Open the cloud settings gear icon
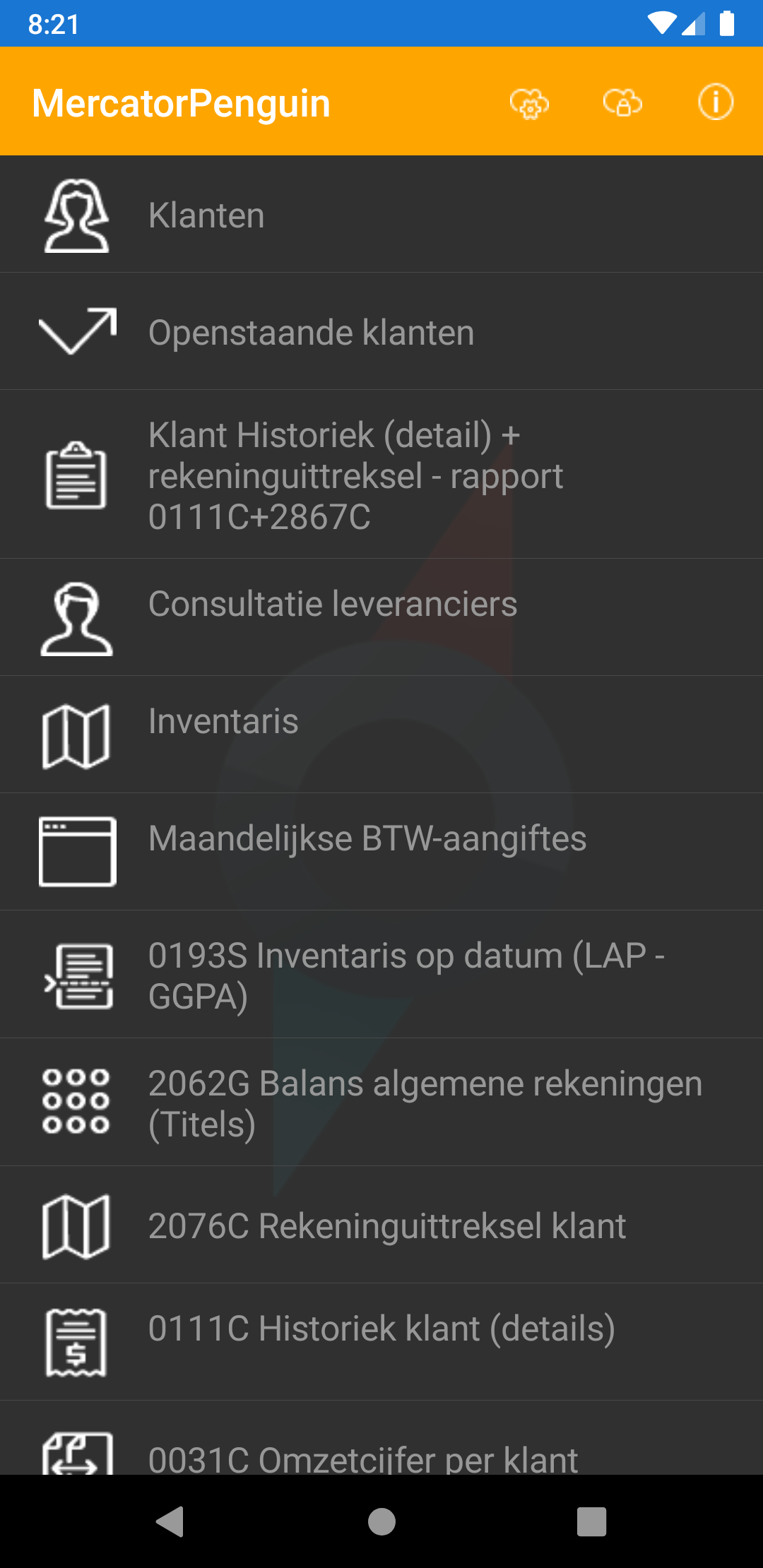Viewport: 763px width, 1568px height. (529, 103)
